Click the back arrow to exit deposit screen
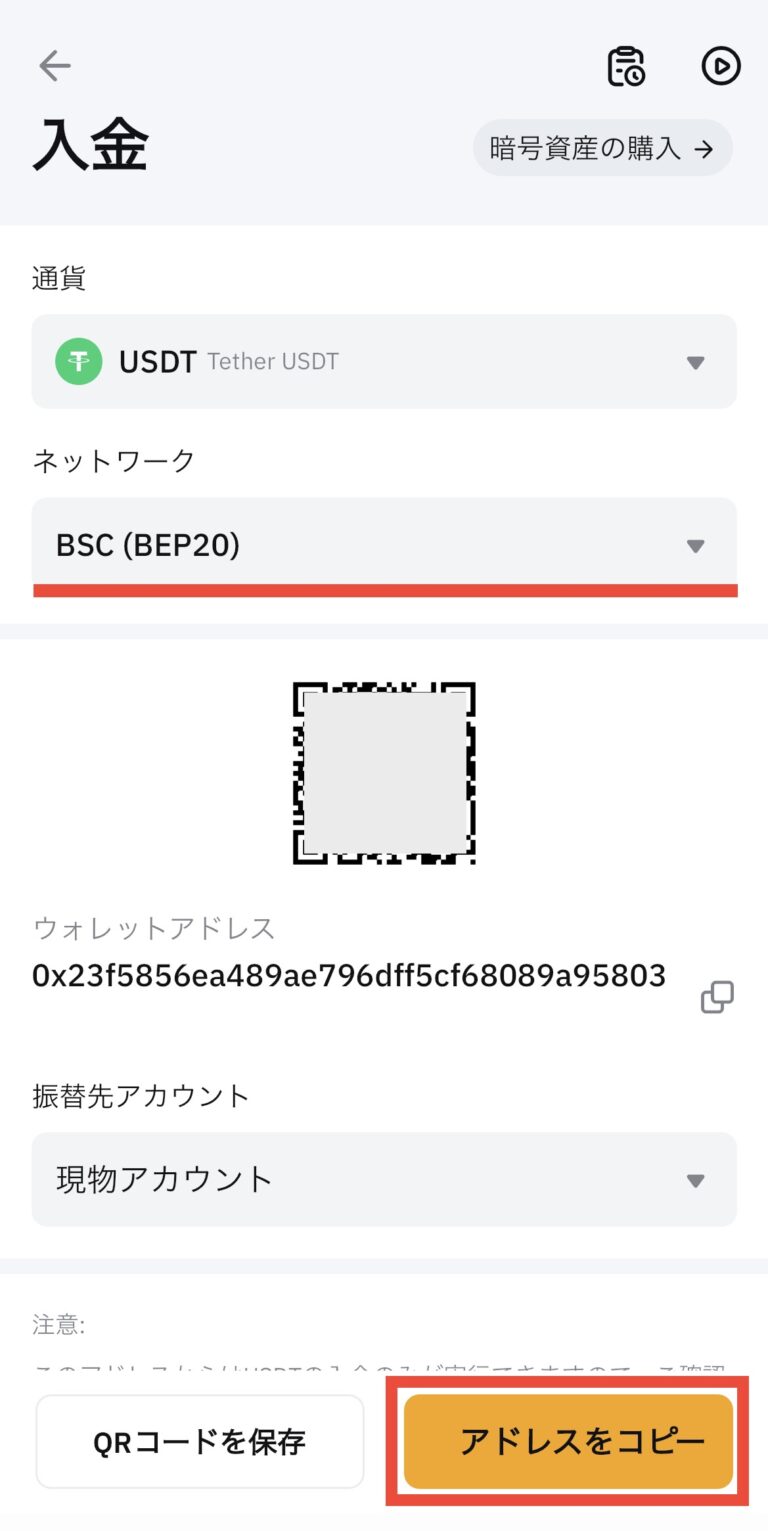This screenshot has width=768, height=1531. (x=55, y=65)
